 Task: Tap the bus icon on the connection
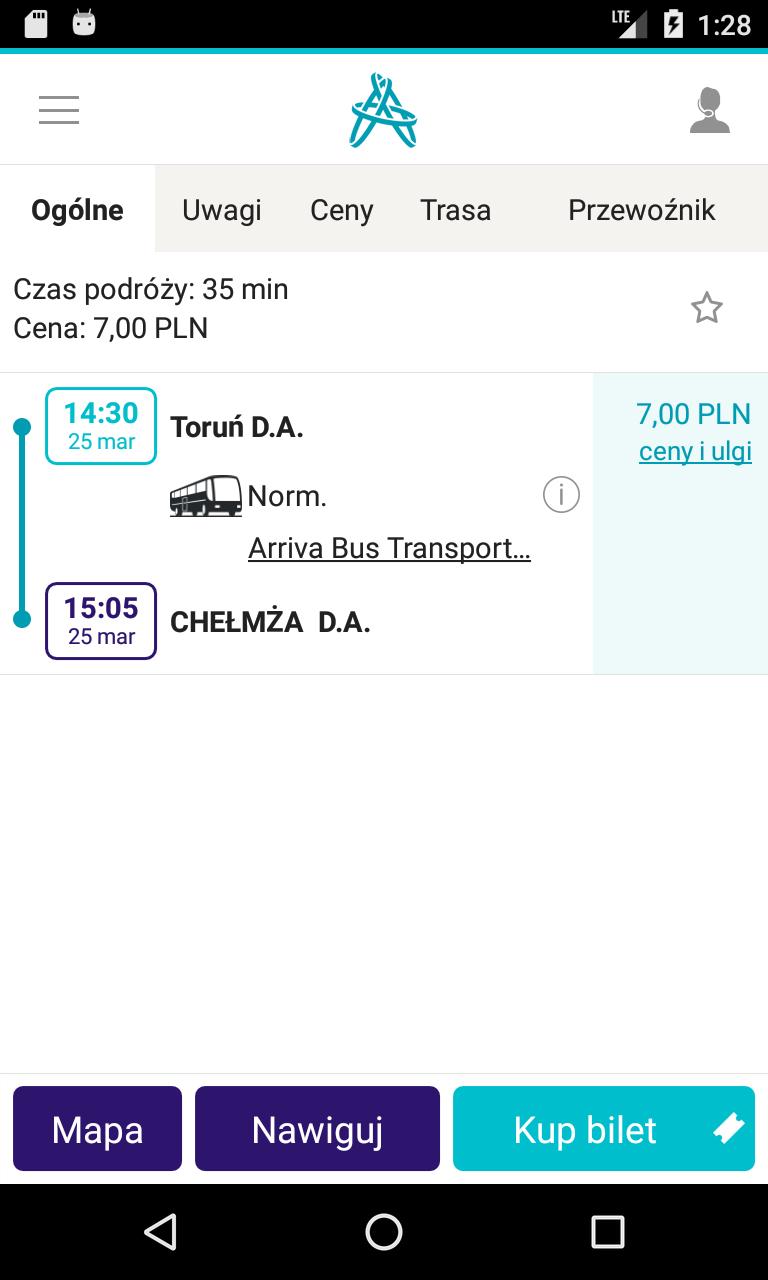[205, 494]
